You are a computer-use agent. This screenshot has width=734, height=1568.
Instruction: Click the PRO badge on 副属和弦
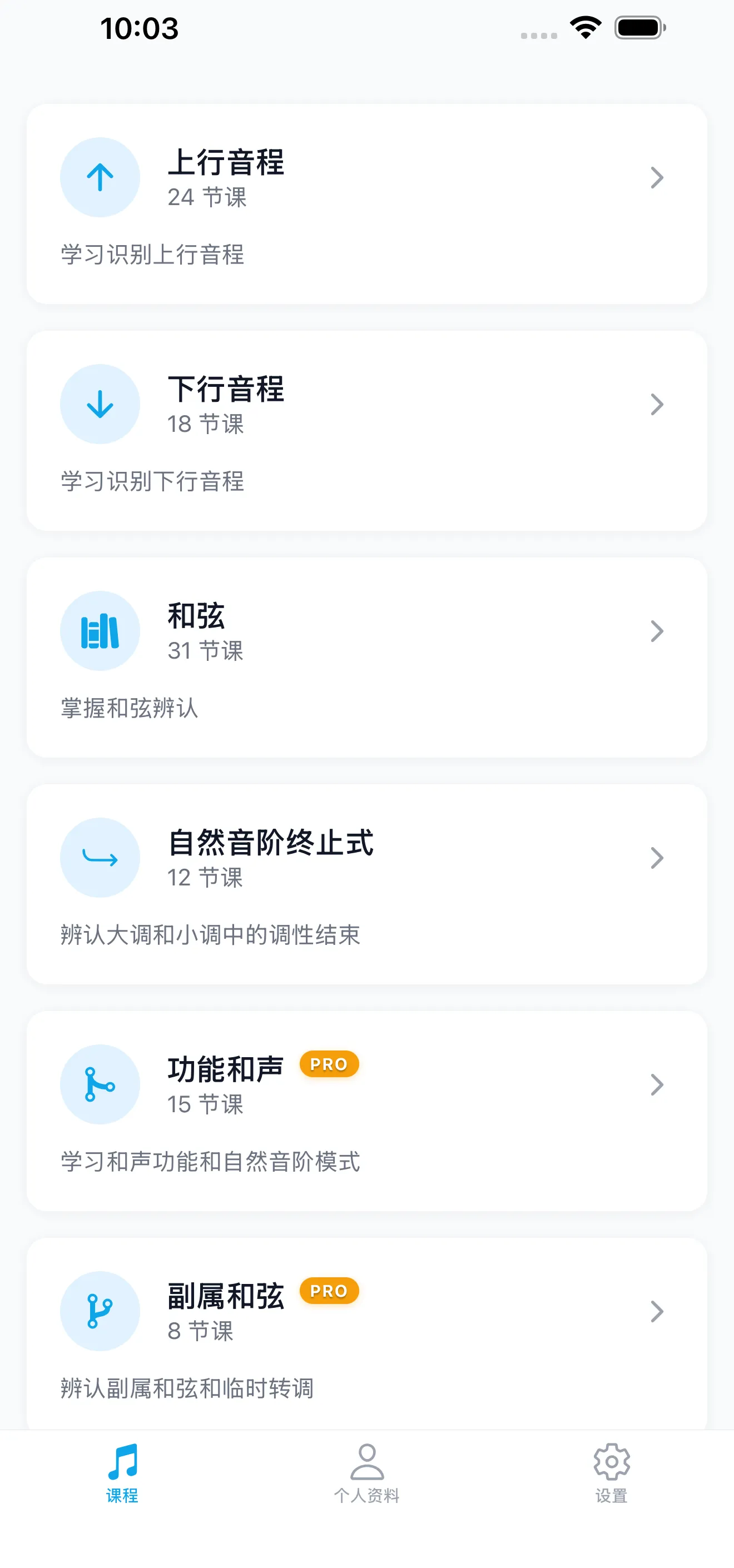(x=328, y=1291)
